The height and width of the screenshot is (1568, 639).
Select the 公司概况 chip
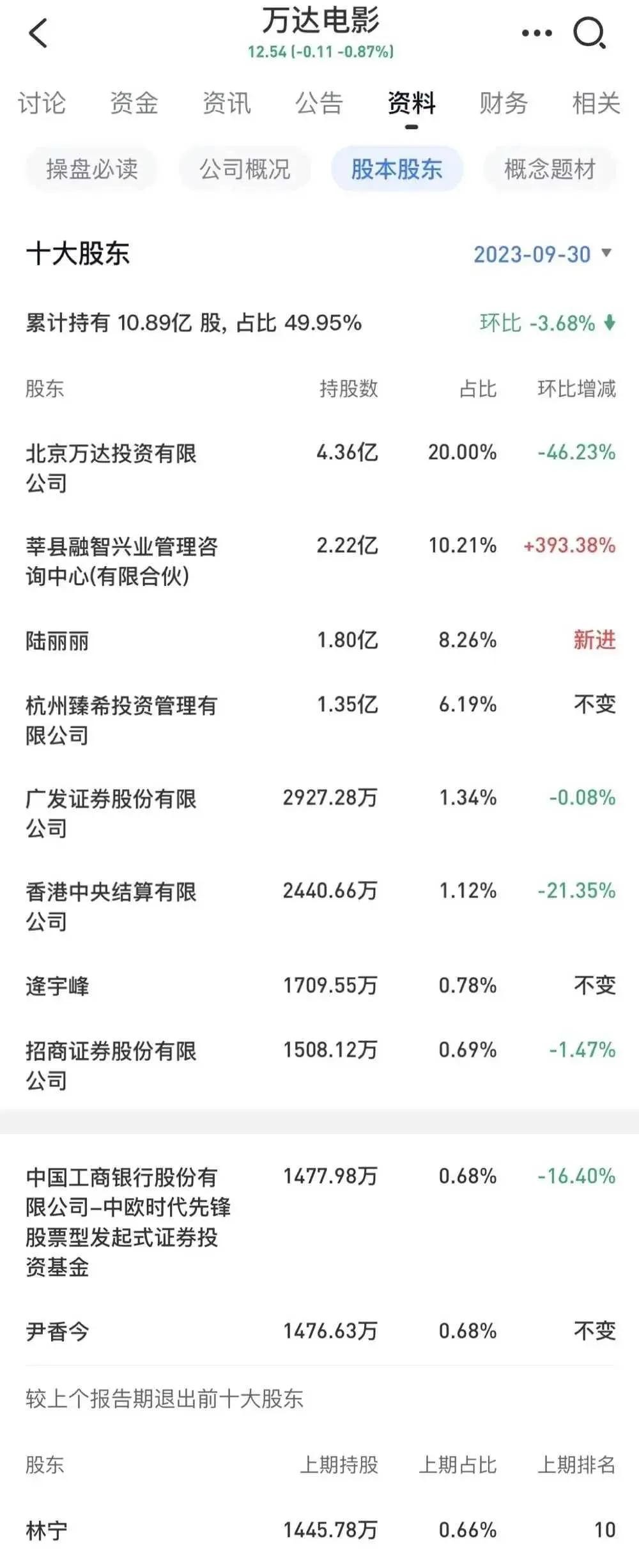pyautogui.click(x=245, y=169)
